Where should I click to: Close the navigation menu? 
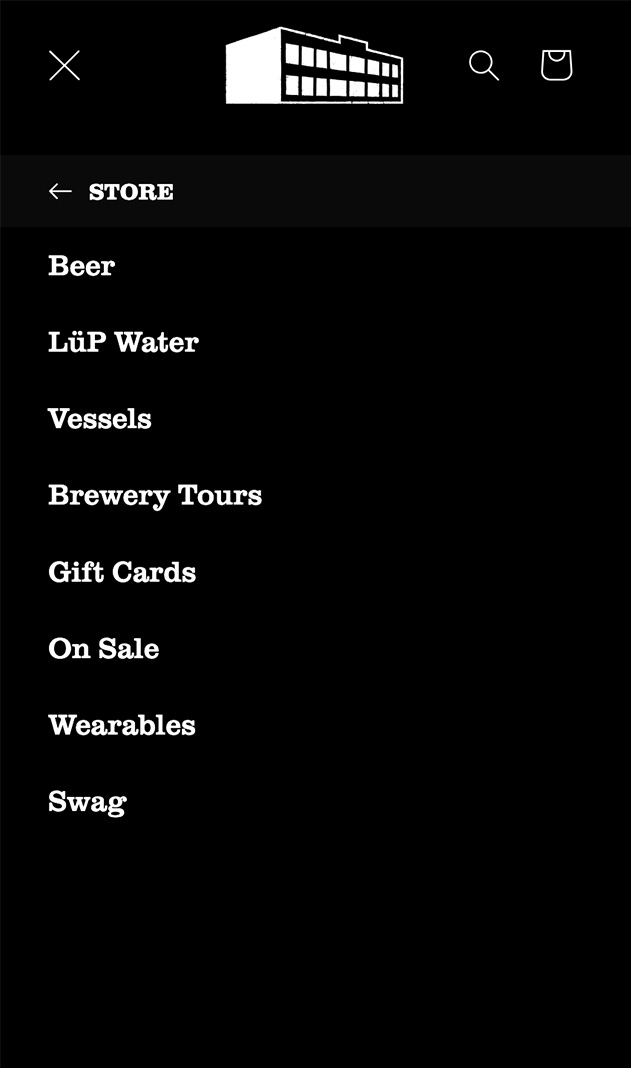click(x=64, y=66)
